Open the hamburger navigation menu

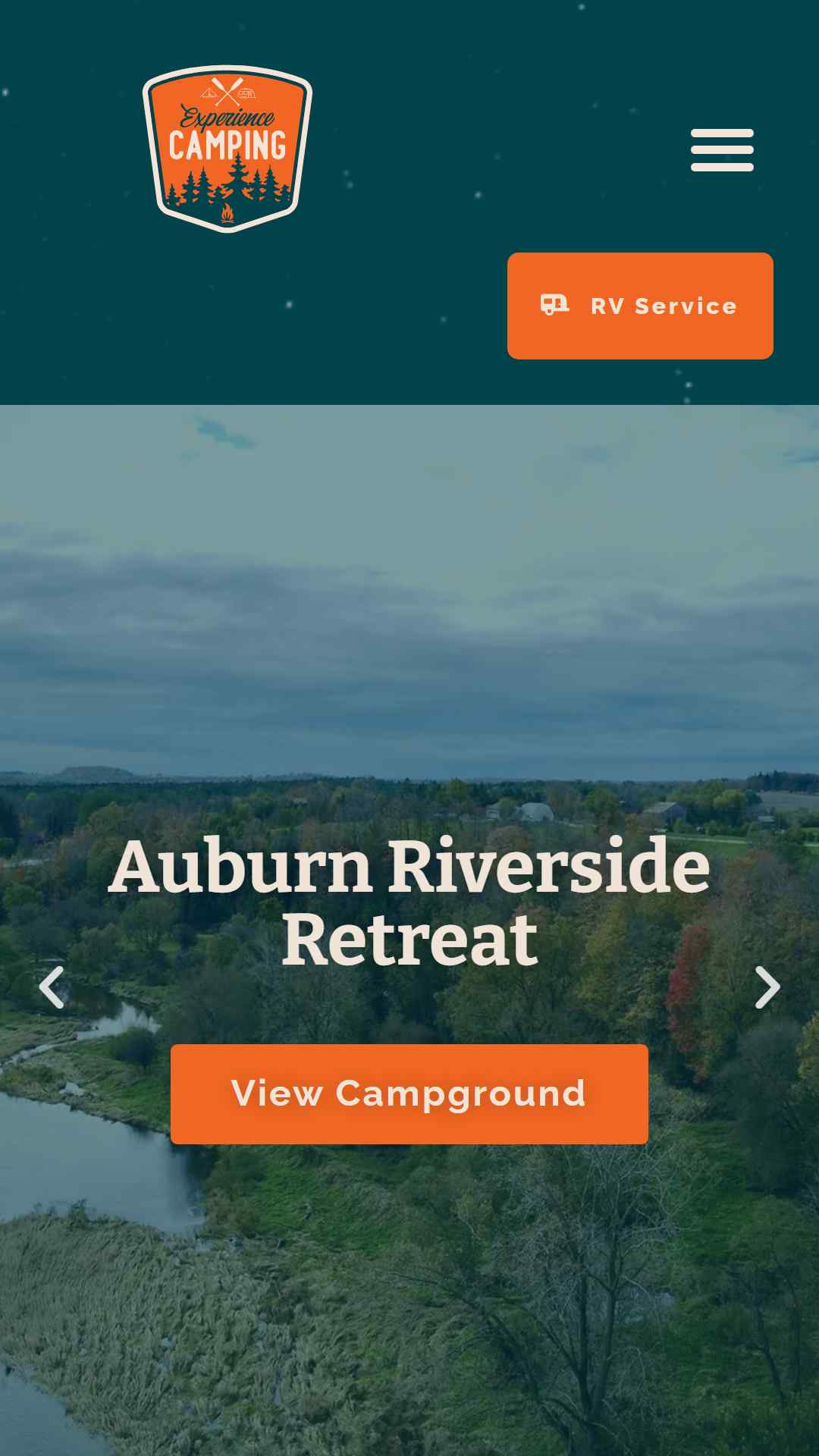(x=722, y=150)
